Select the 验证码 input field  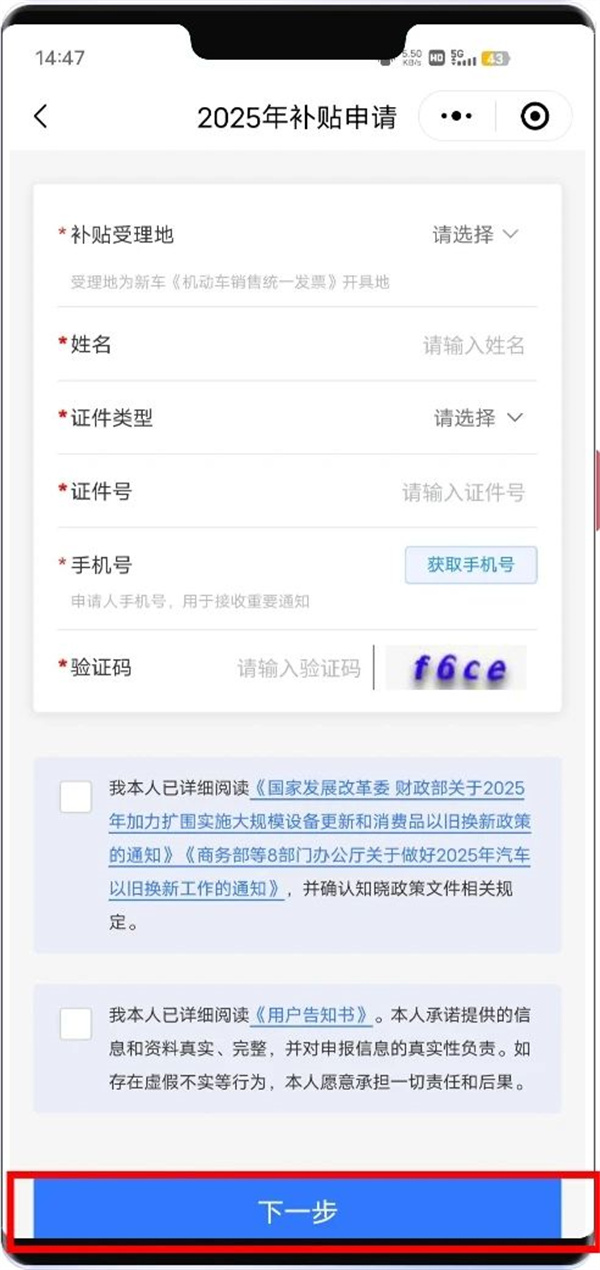298,669
